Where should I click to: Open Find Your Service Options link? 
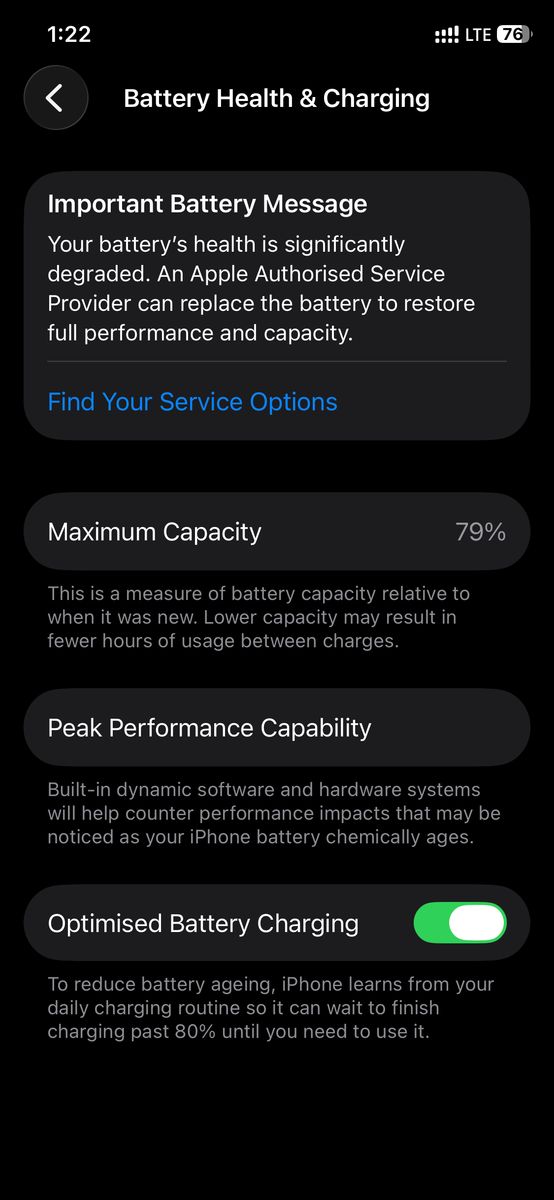pyautogui.click(x=193, y=402)
